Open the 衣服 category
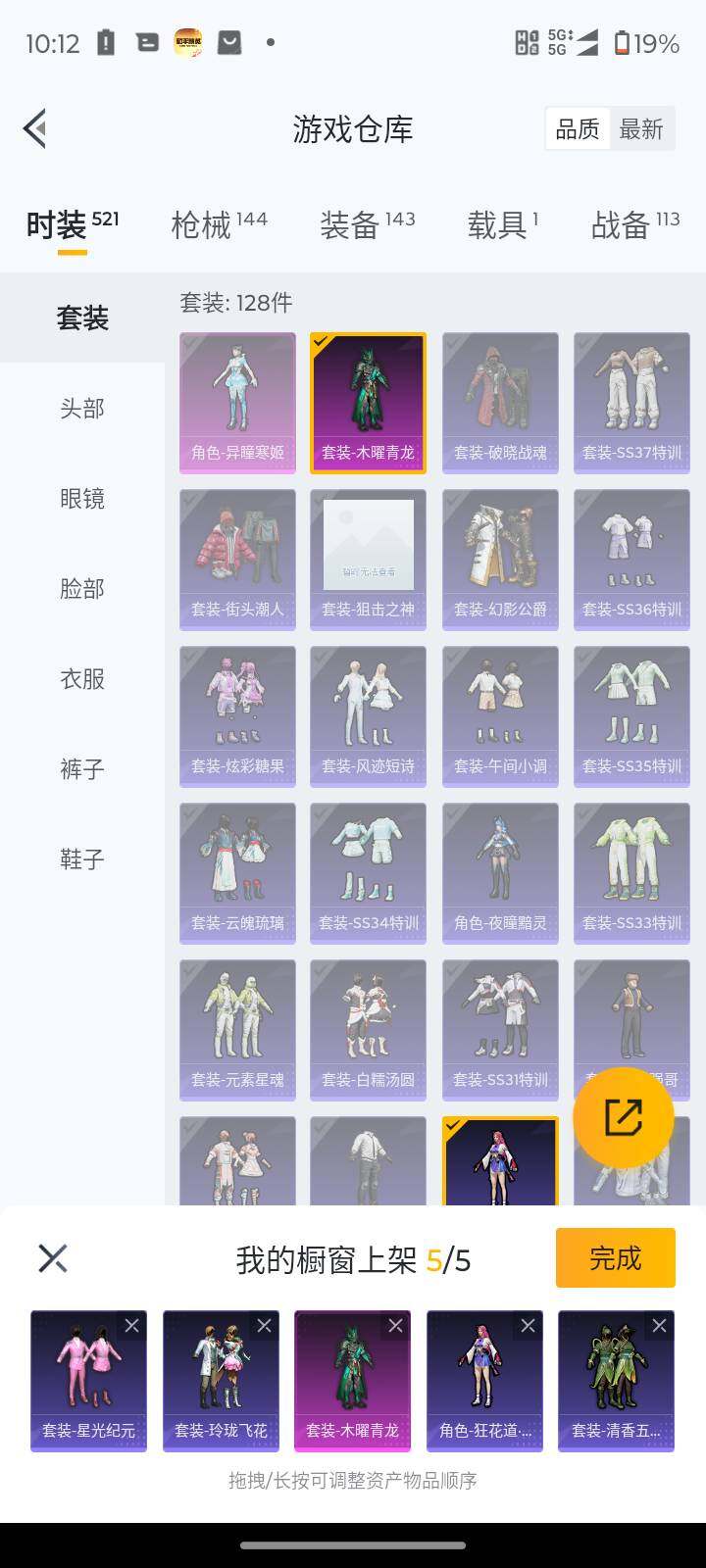 [82, 678]
